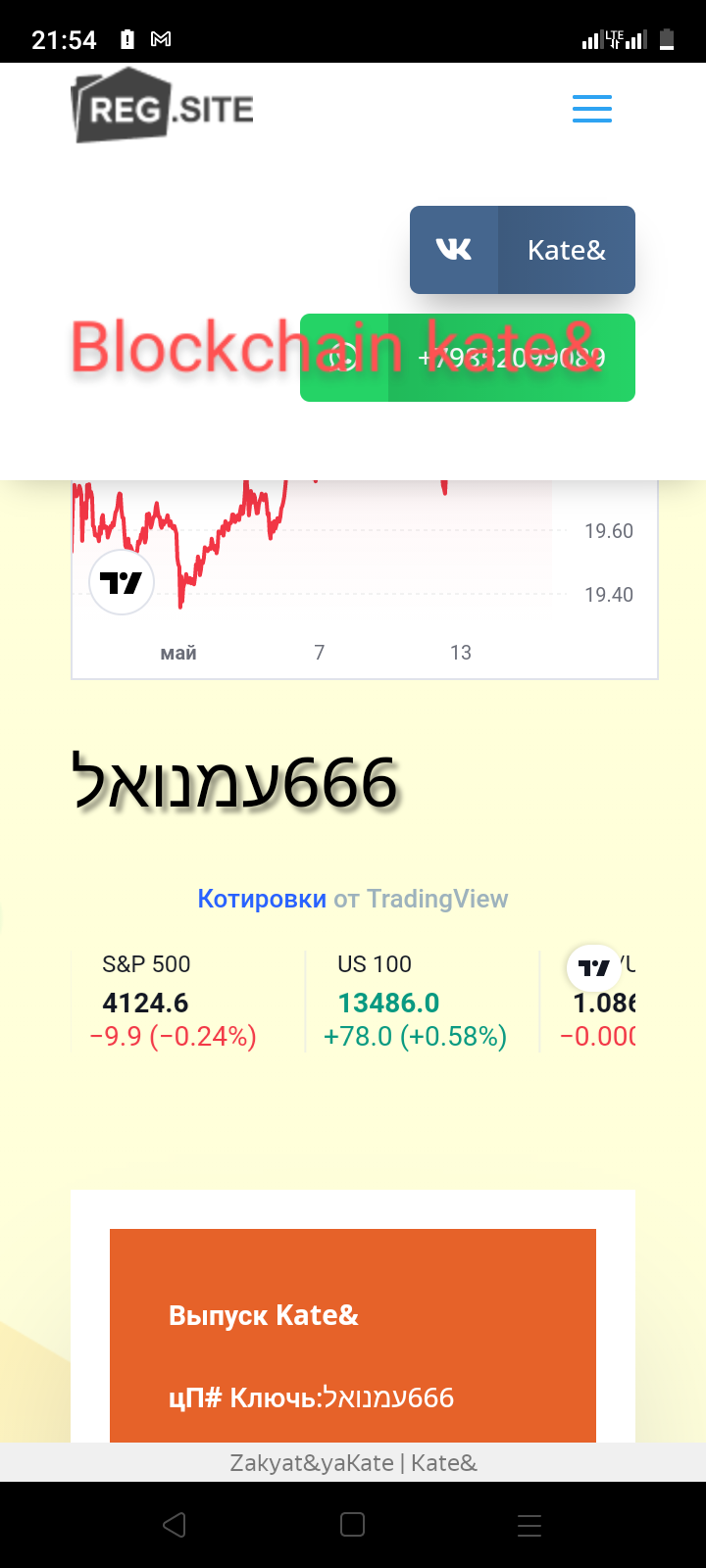Open the S&P 500 quote

pyautogui.click(x=174, y=1002)
